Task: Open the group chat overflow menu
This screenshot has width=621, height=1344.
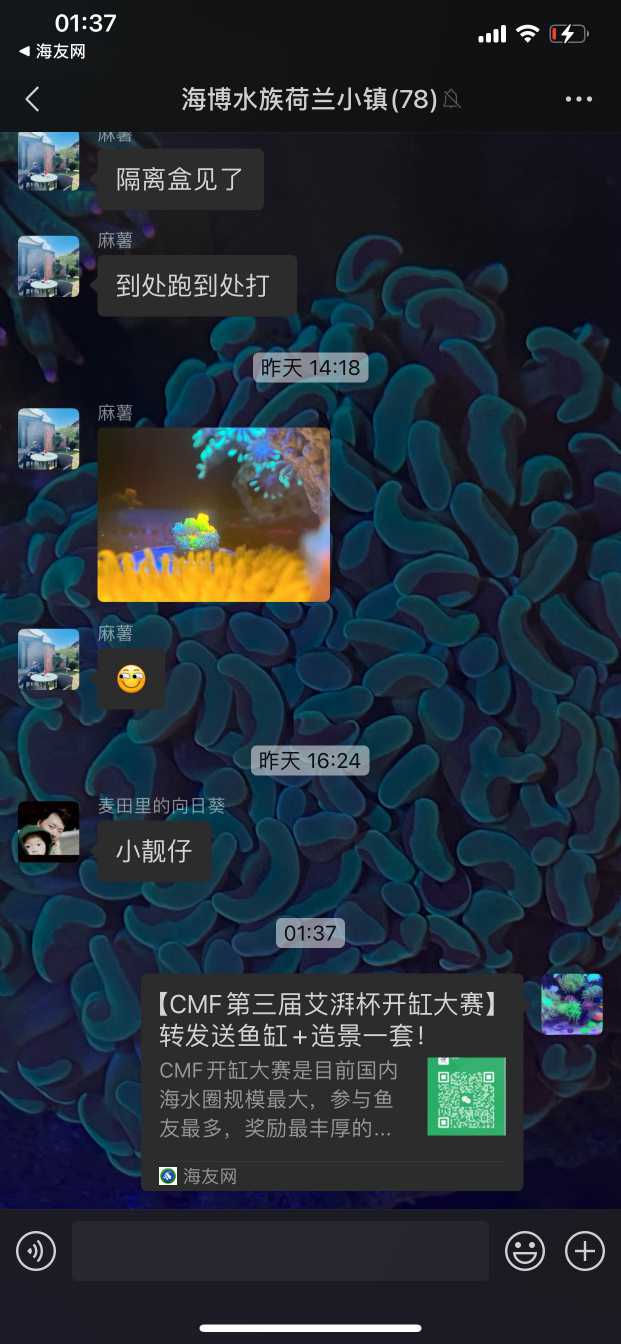Action: click(579, 99)
